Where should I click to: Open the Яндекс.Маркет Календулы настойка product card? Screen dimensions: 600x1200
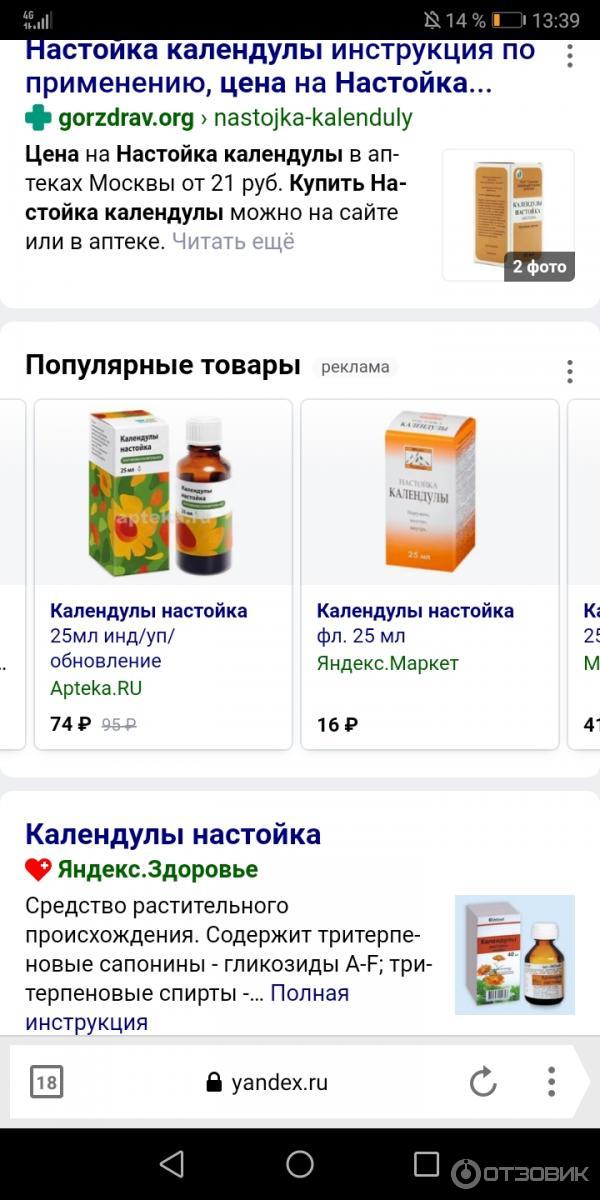(x=430, y=573)
